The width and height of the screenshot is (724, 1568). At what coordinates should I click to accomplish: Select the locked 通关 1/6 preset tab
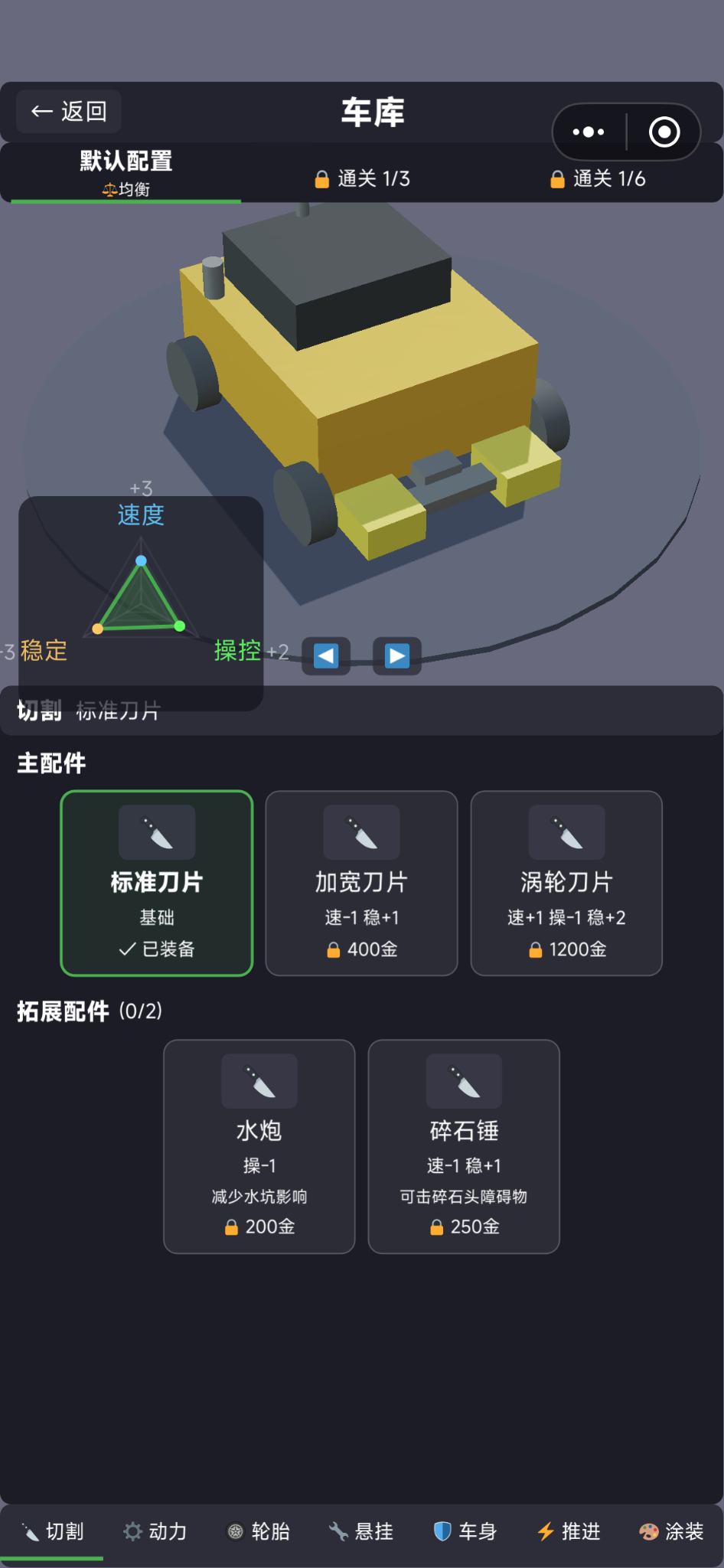point(598,179)
